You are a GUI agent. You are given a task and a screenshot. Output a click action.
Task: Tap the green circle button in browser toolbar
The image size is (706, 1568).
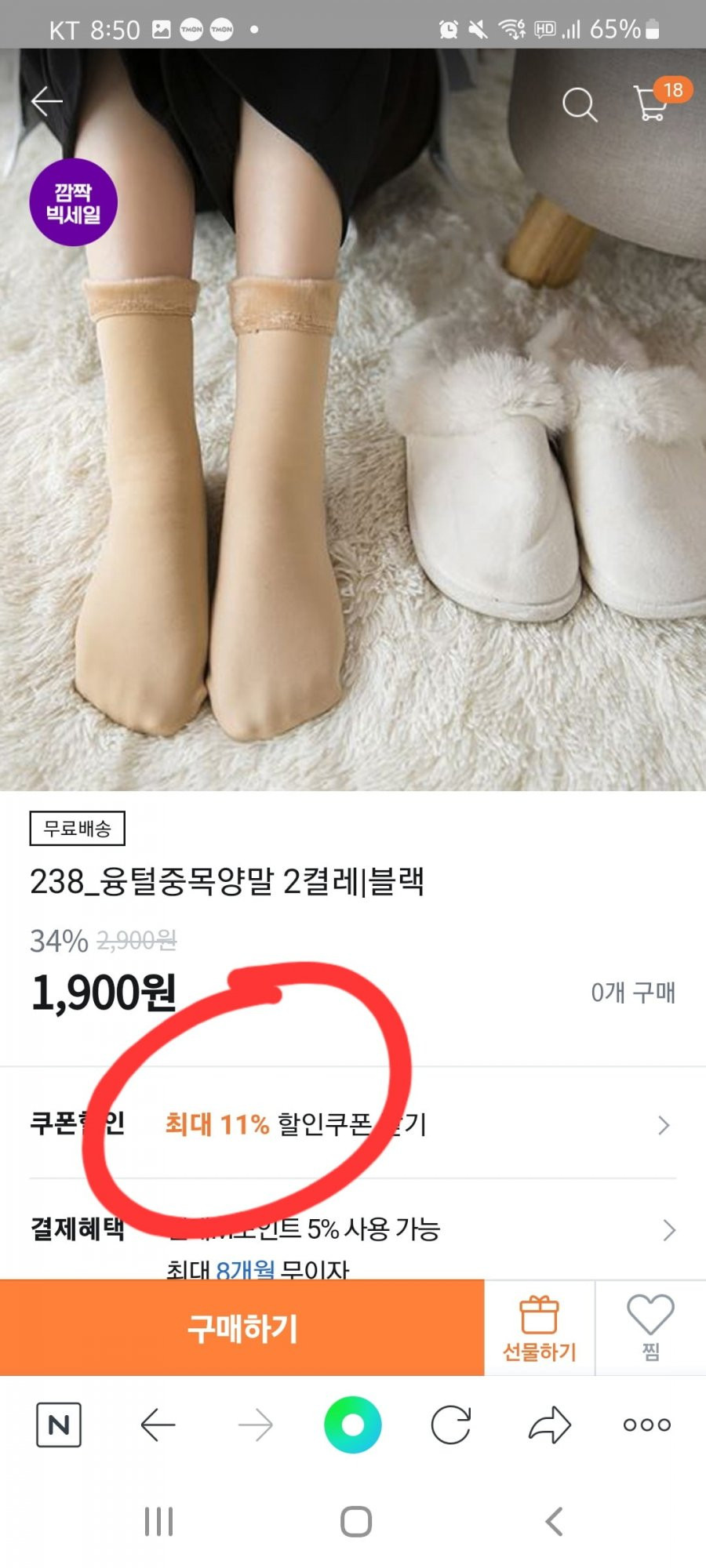click(353, 1425)
